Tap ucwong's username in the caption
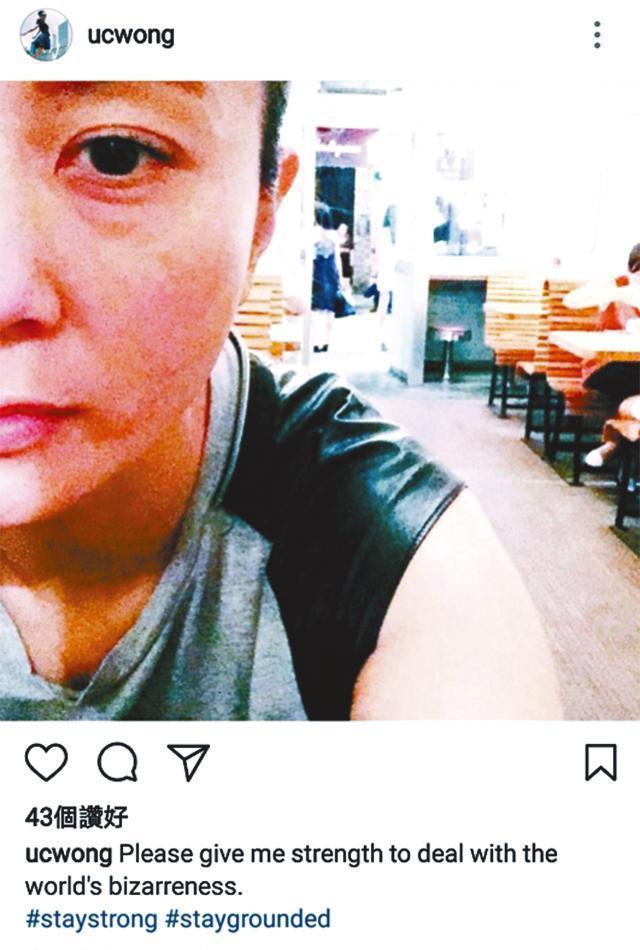 click(69, 855)
